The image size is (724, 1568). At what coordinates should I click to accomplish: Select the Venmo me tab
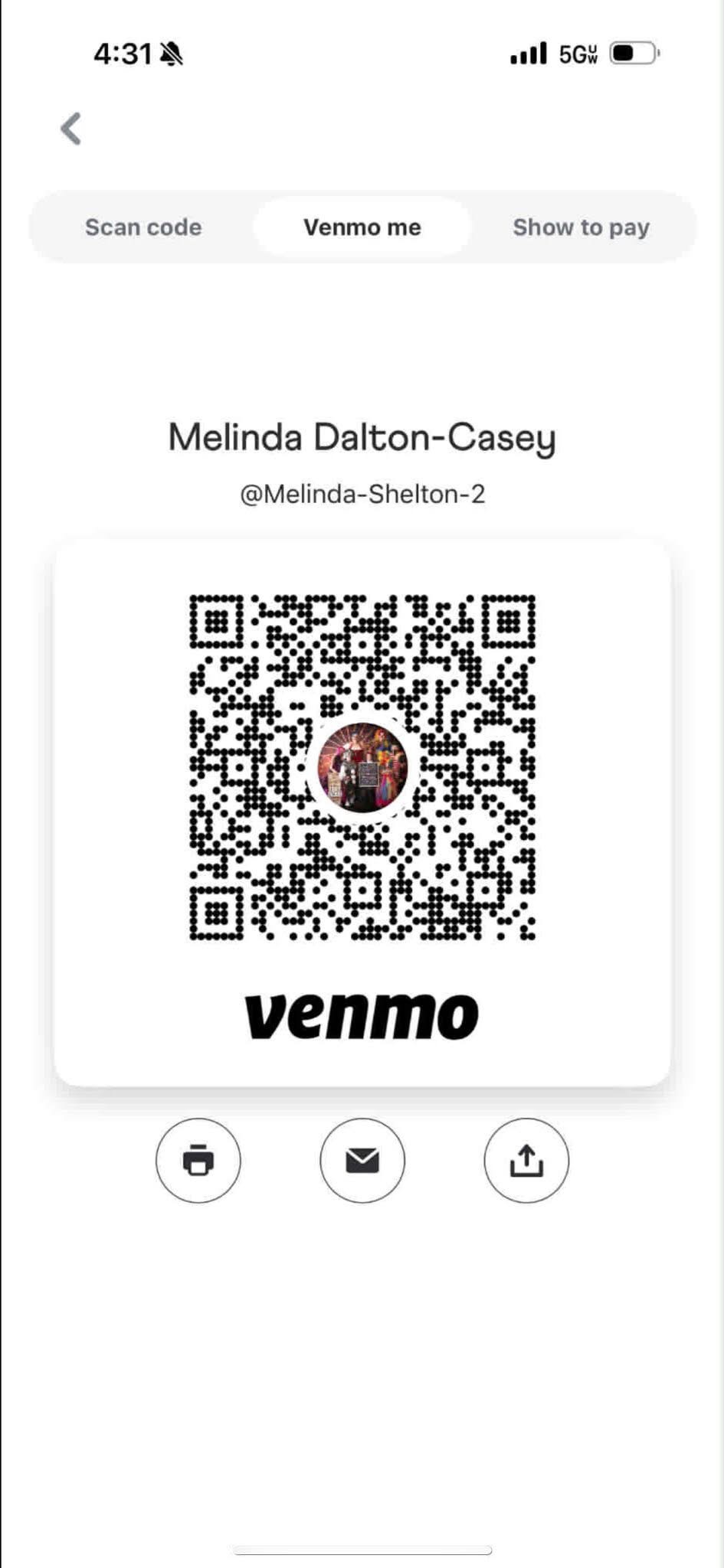[362, 227]
